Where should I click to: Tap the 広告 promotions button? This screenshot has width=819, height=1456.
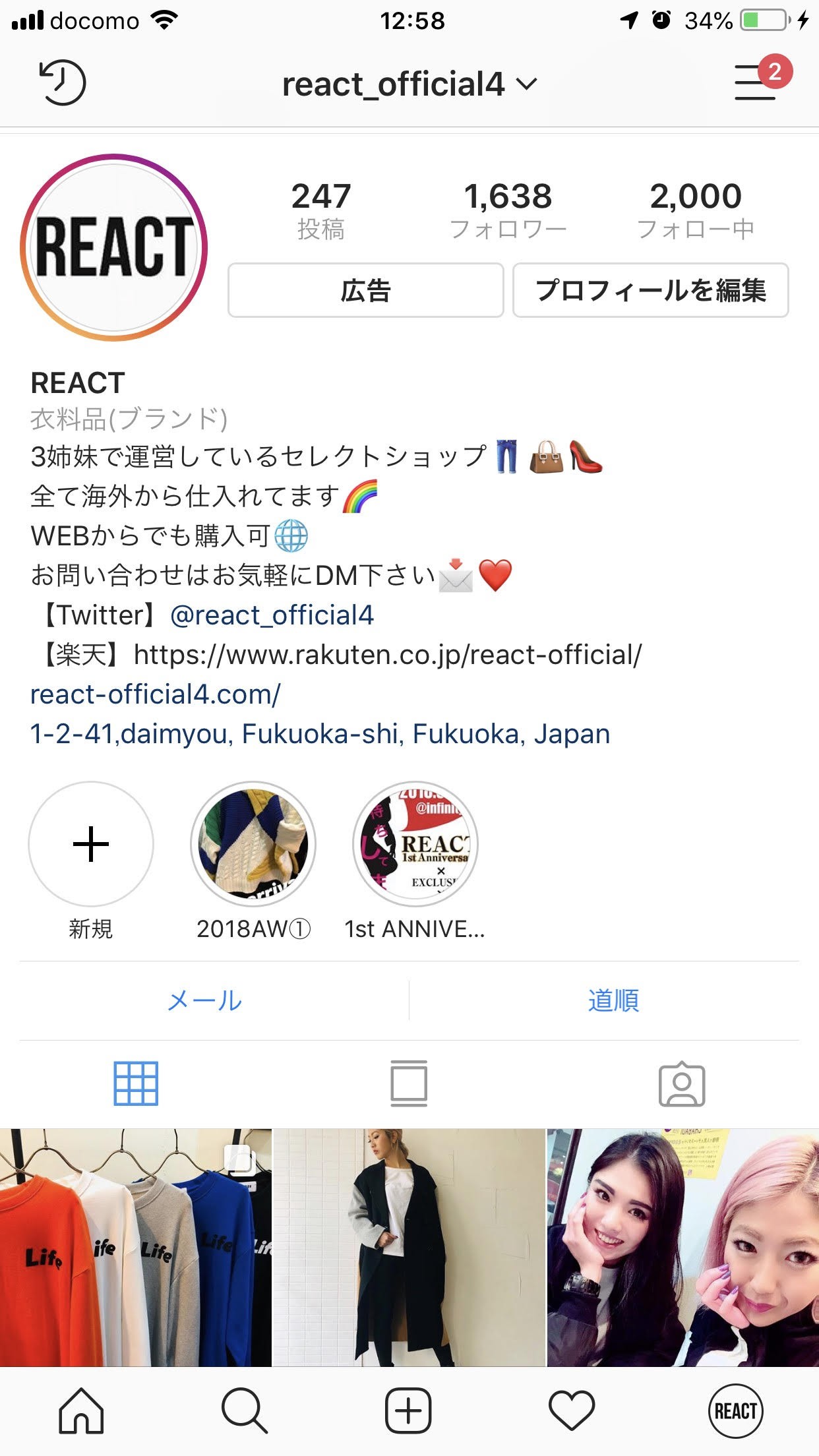tap(366, 290)
